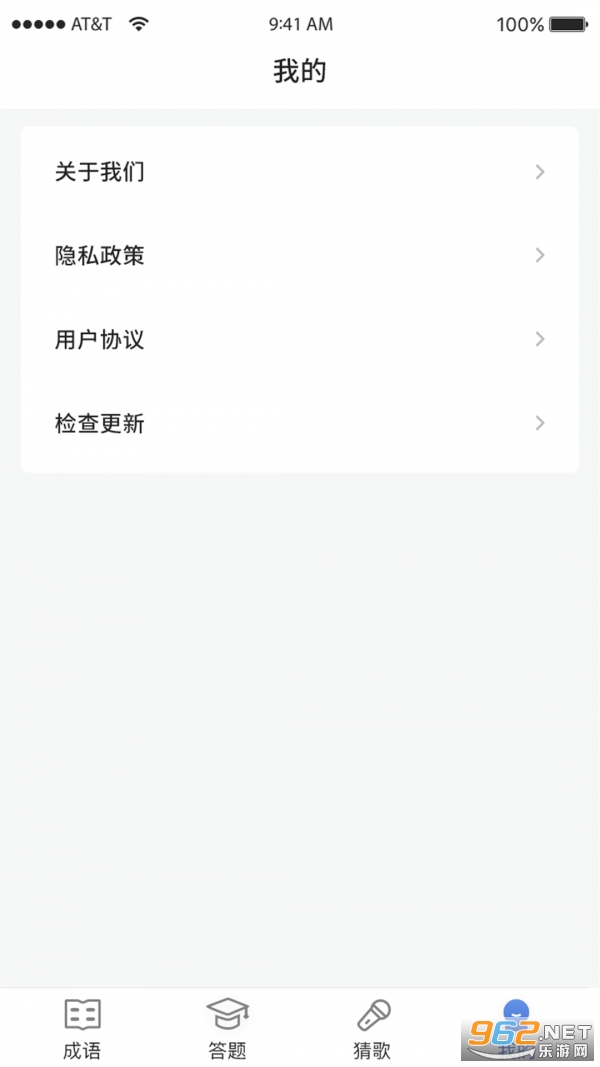600x1067 pixels.
Task: View the 用户协议 user agreement
Action: [x=299, y=340]
